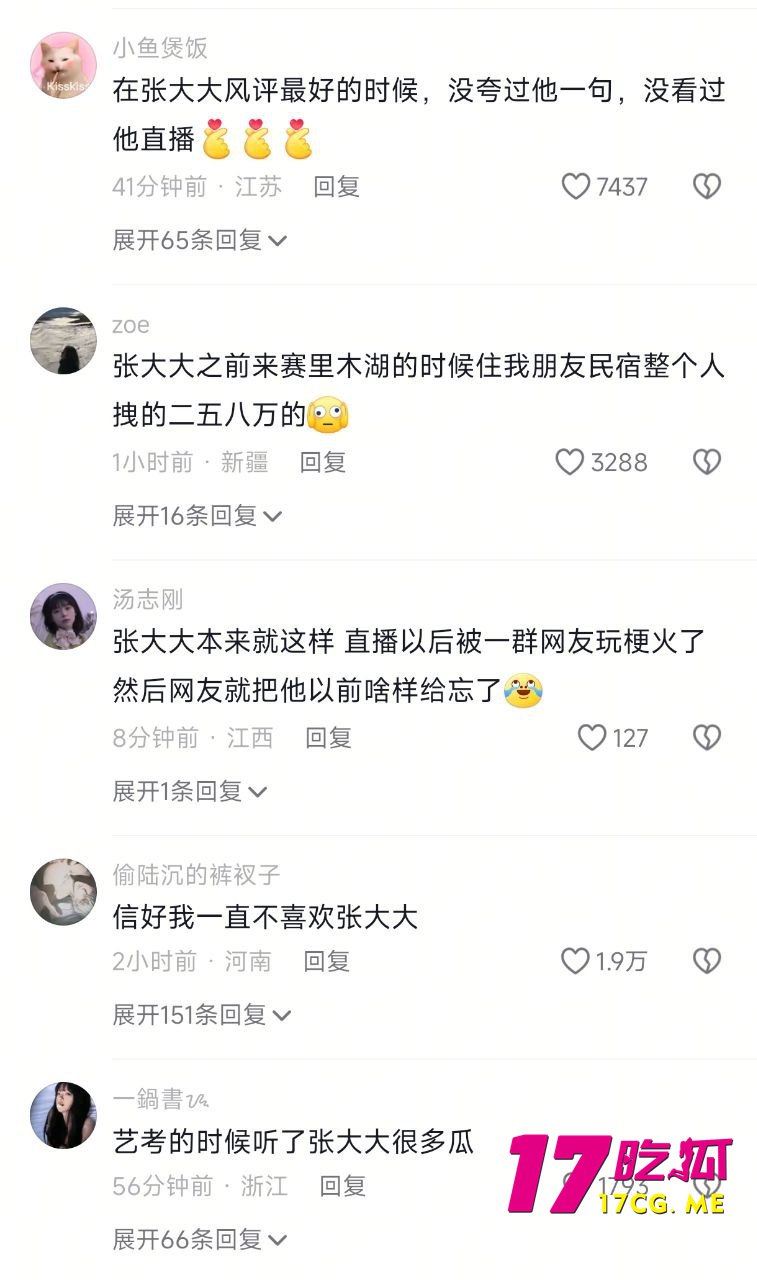This screenshot has width=757, height=1280.
Task: Like 偷陆沉的裤衩子's comment
Action: coord(575,961)
